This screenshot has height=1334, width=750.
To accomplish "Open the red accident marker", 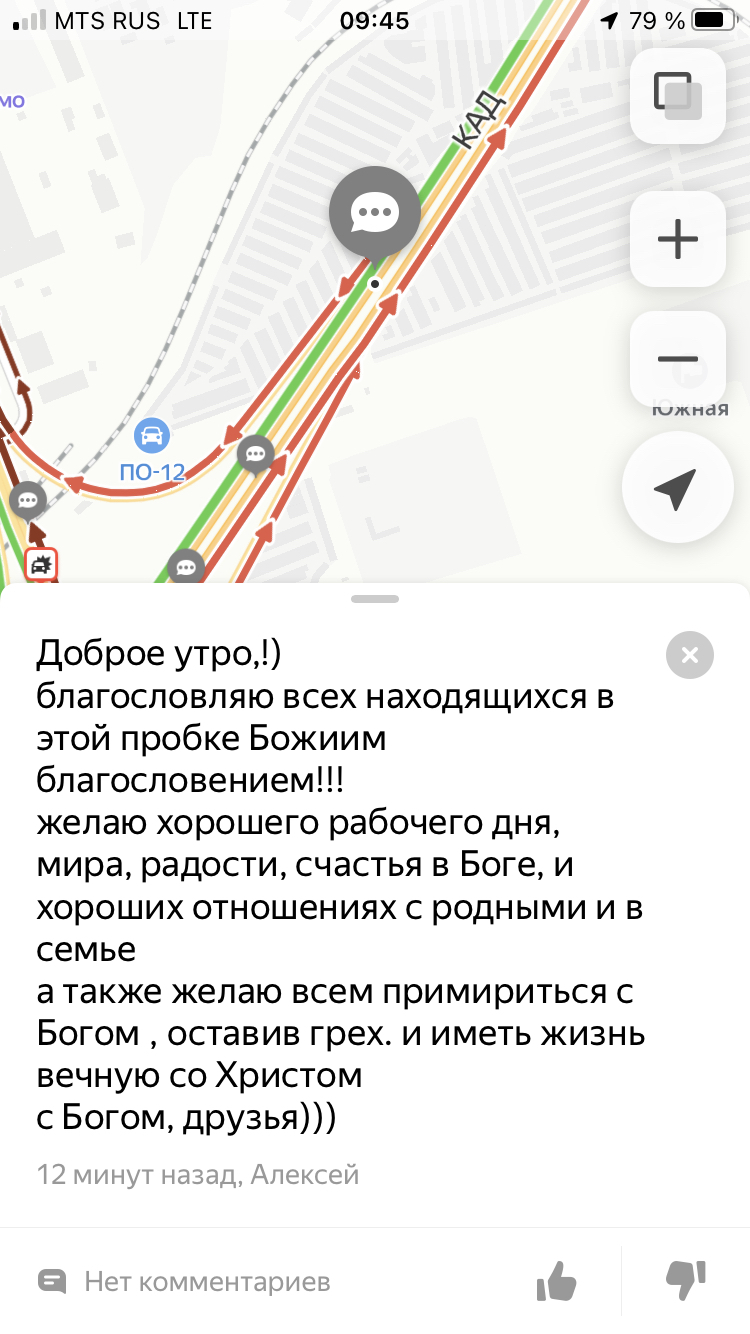I will pyautogui.click(x=41, y=565).
